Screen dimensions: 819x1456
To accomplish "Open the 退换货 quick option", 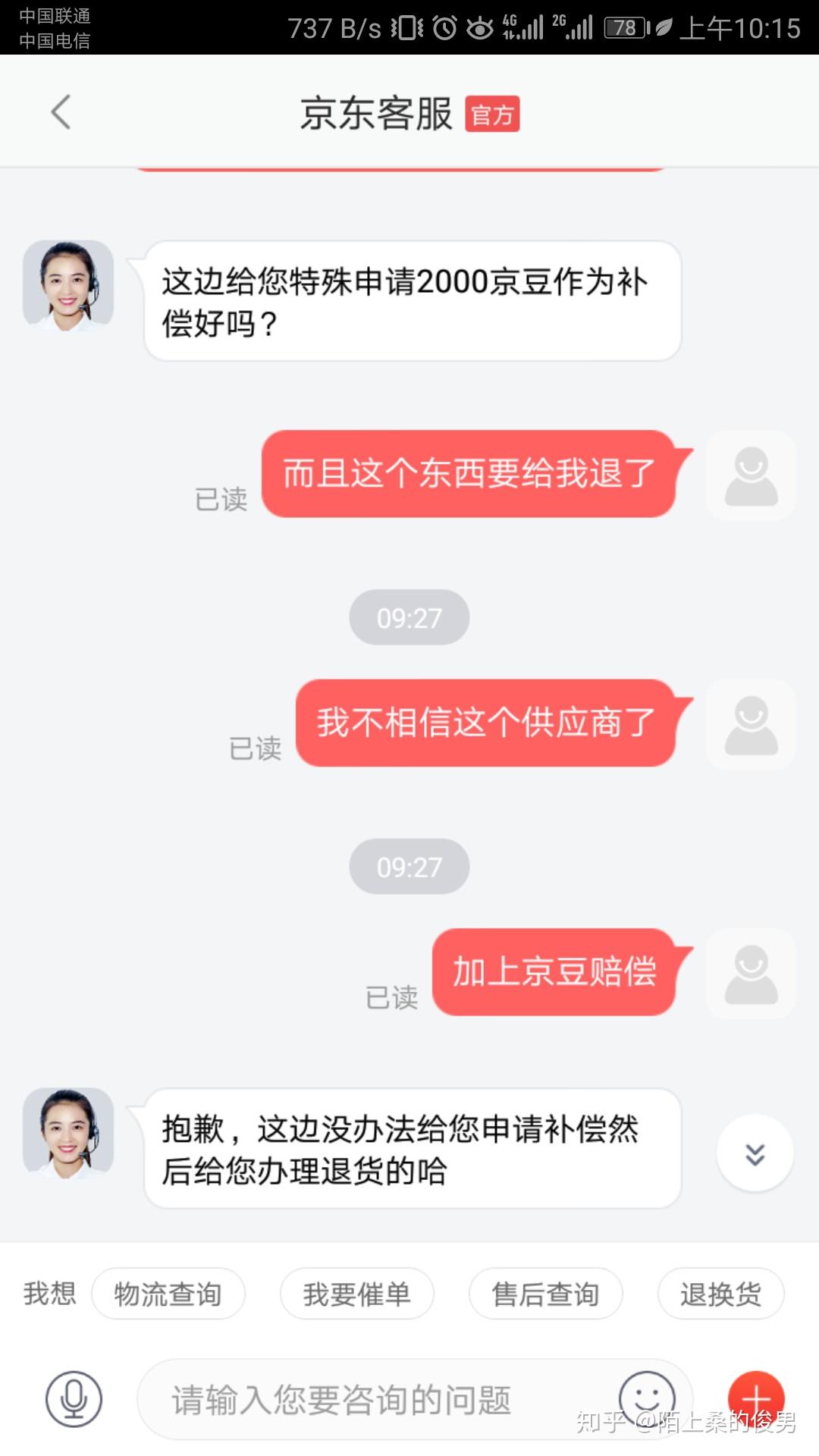I will pos(720,1294).
